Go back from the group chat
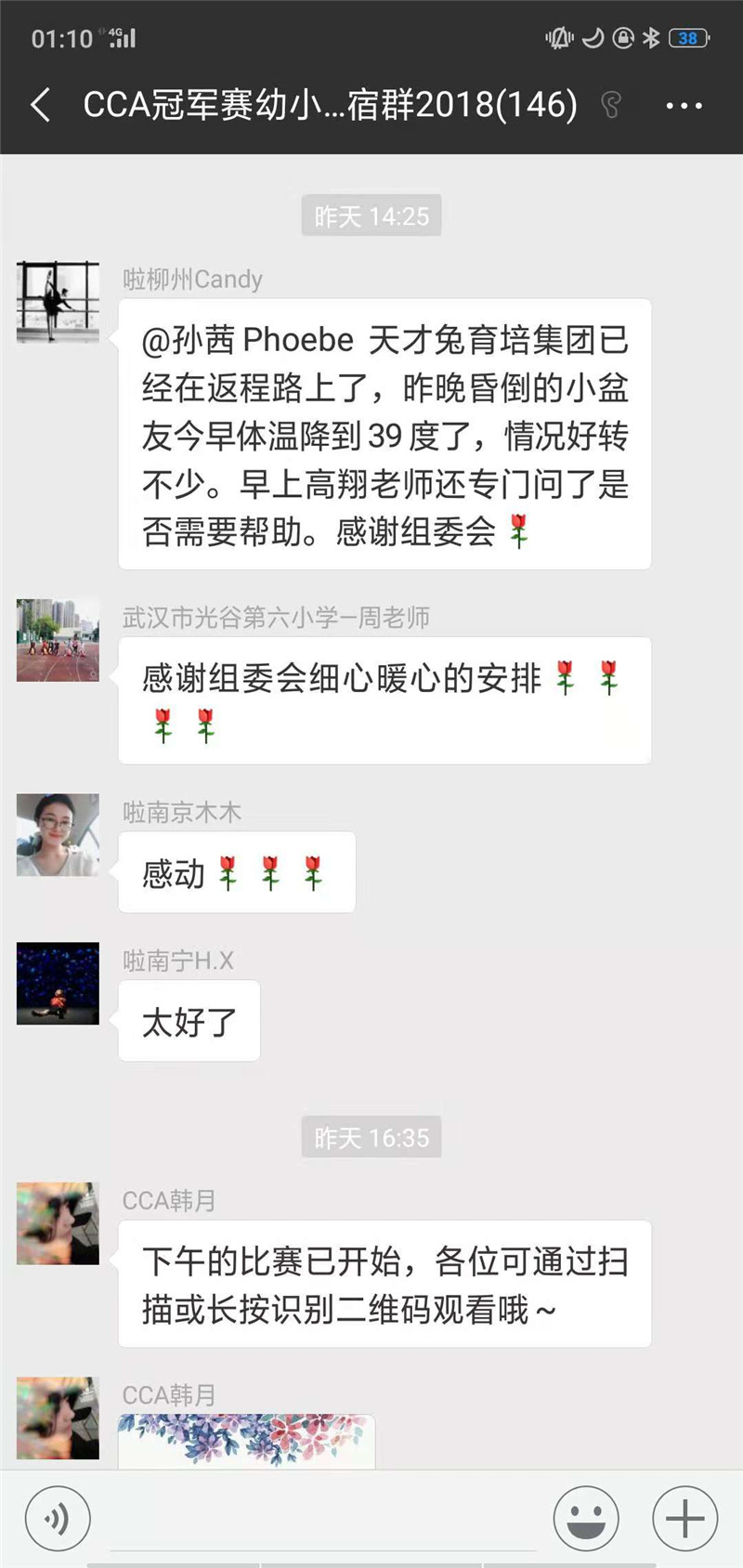743x1568 pixels. [41, 105]
